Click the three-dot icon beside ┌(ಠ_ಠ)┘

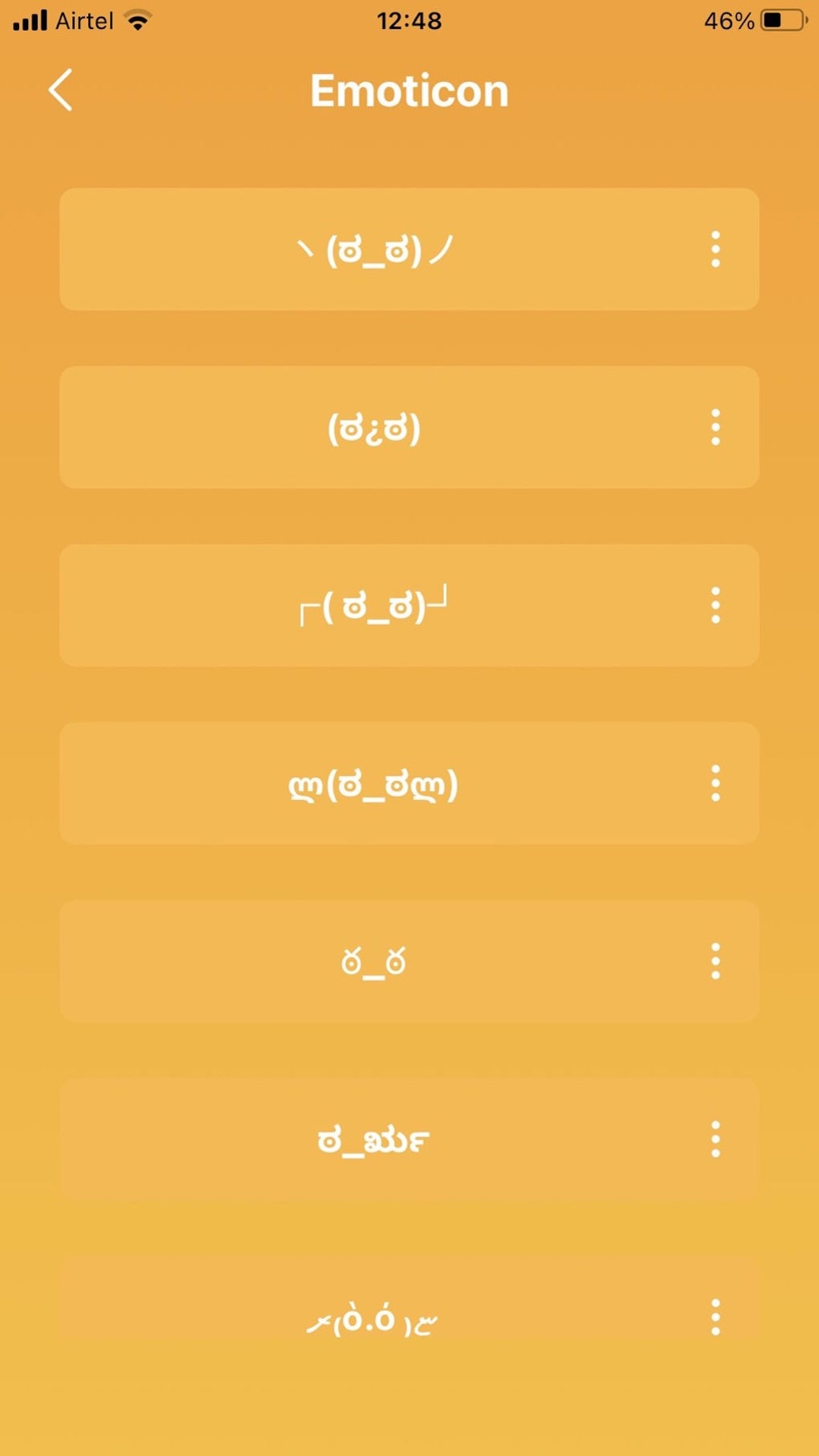tap(717, 606)
